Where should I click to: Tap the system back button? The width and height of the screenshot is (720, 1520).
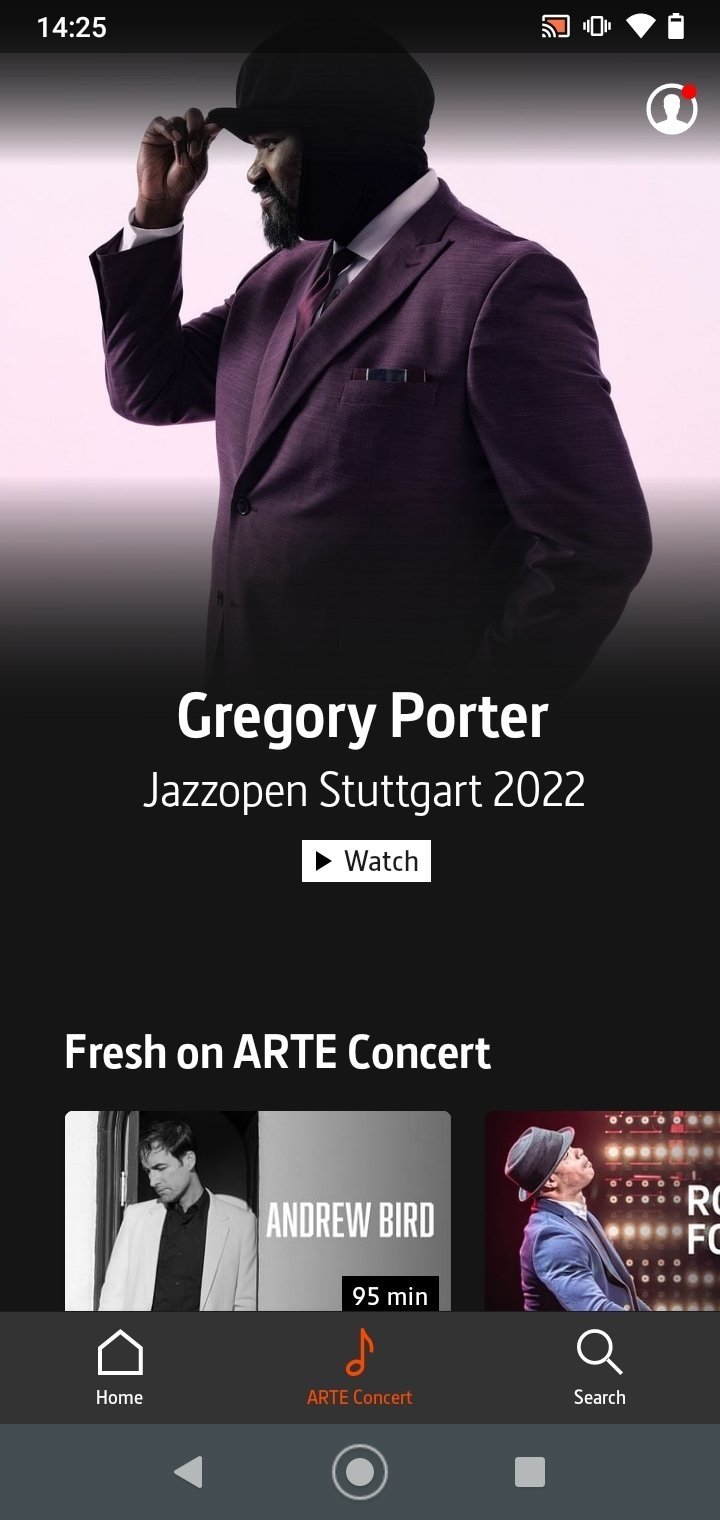188,1472
